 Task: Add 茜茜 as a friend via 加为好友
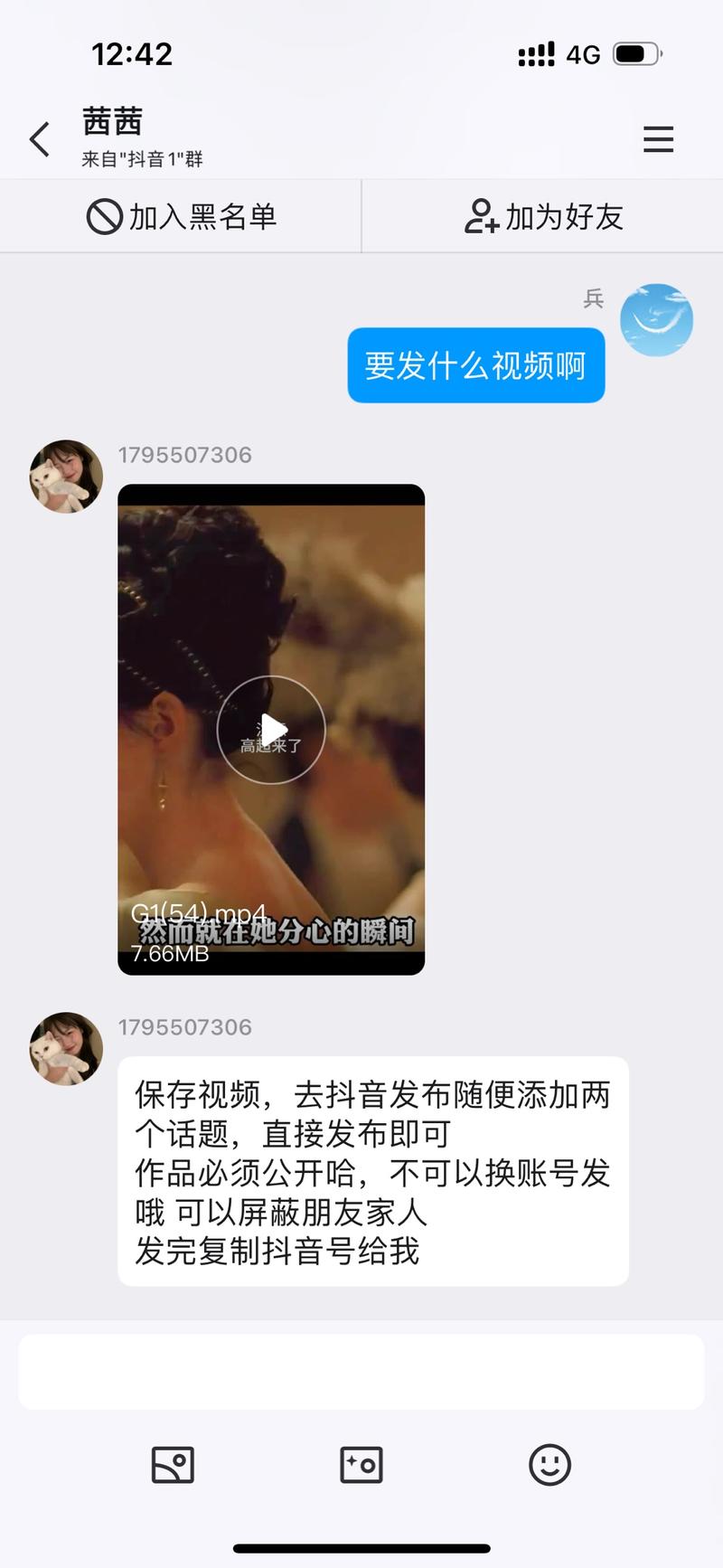pos(543,217)
